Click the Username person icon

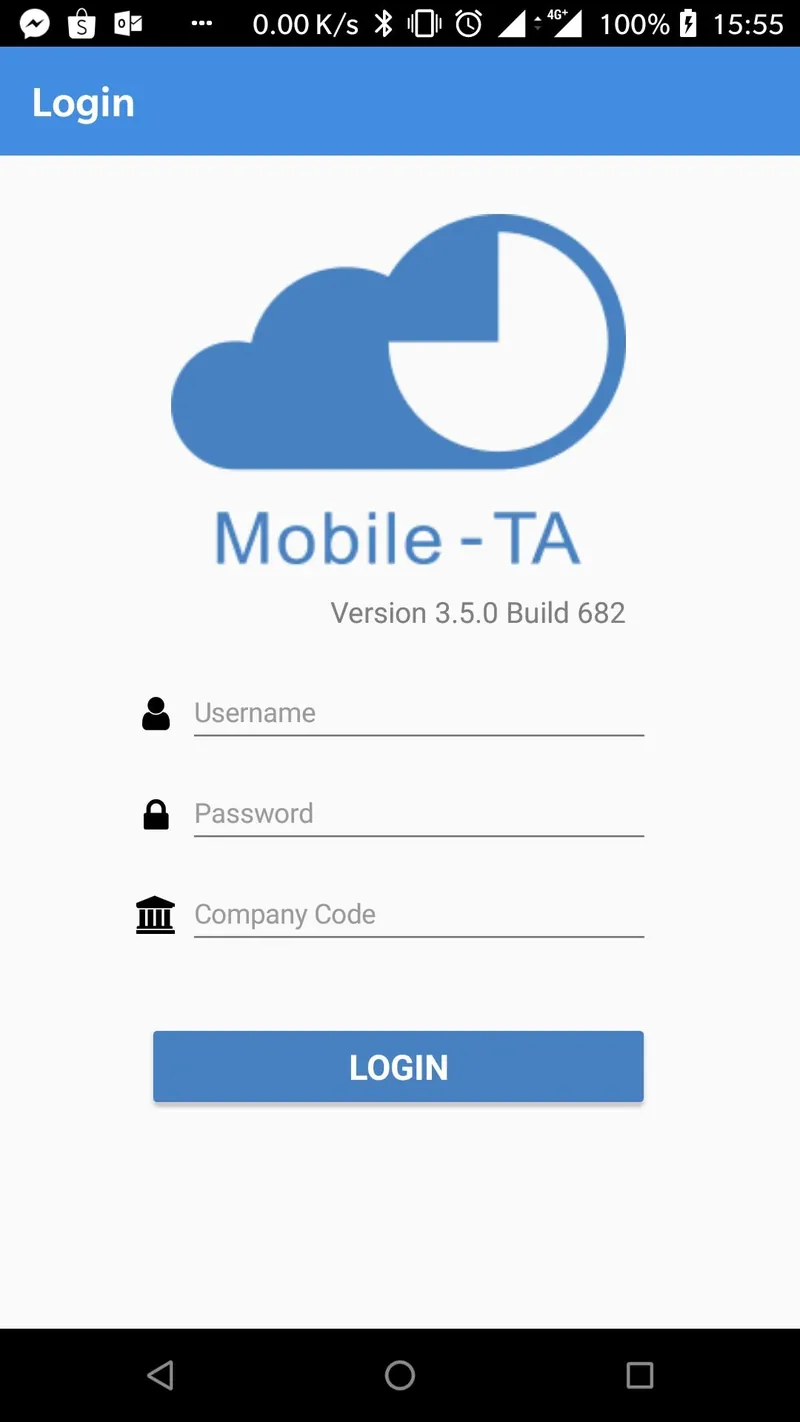[x=155, y=713]
